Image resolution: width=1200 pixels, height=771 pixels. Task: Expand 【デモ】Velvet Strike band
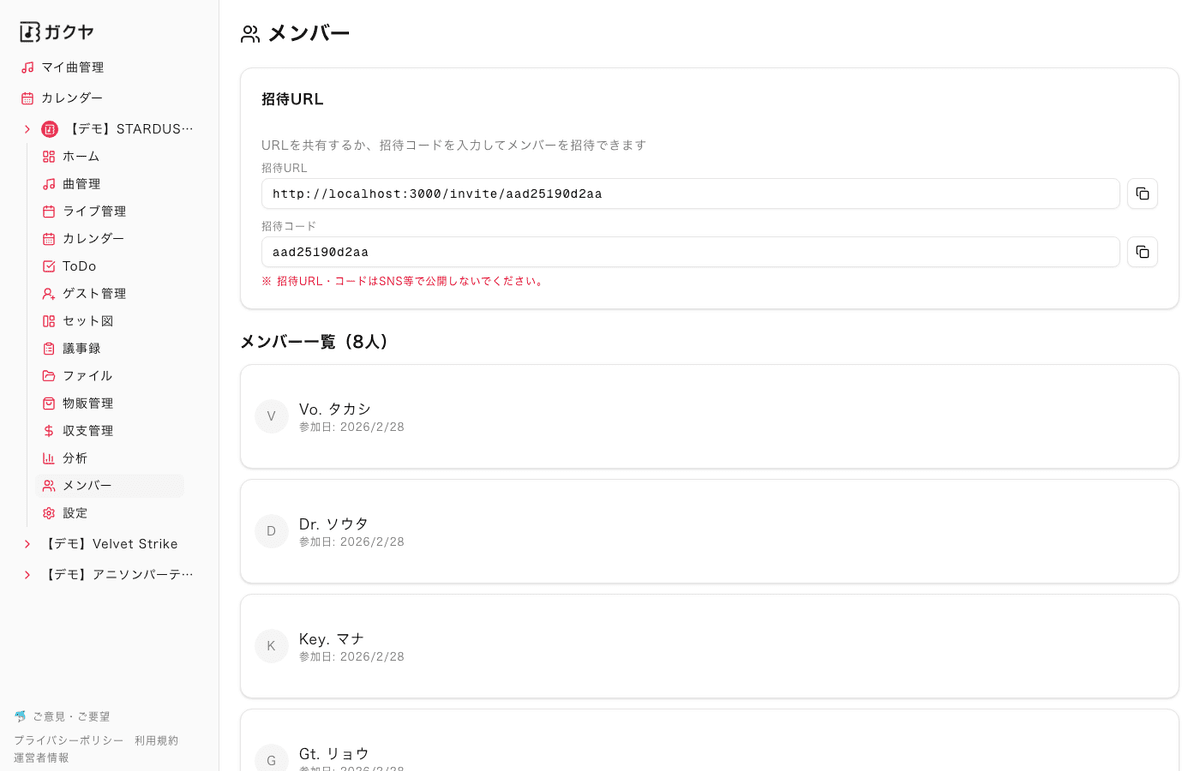(x=27, y=544)
